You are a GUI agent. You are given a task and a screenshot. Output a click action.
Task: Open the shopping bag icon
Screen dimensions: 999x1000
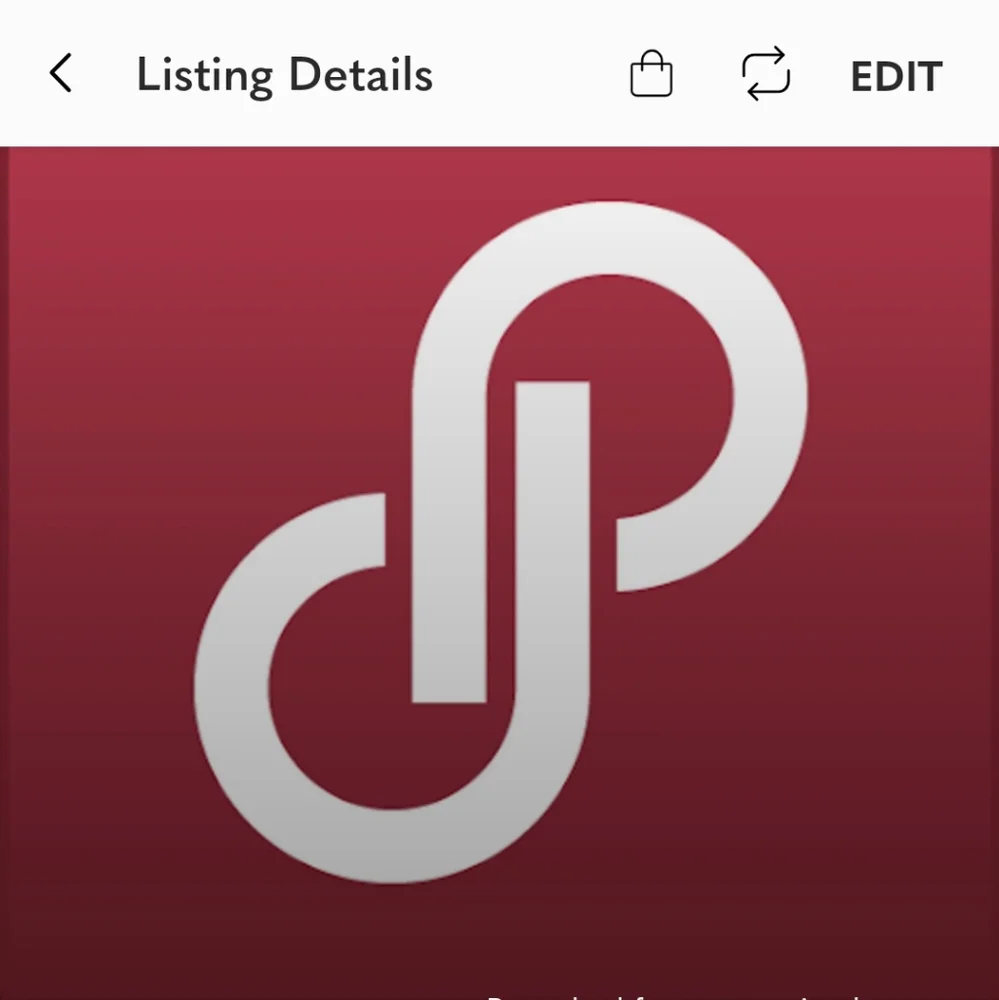pyautogui.click(x=651, y=75)
